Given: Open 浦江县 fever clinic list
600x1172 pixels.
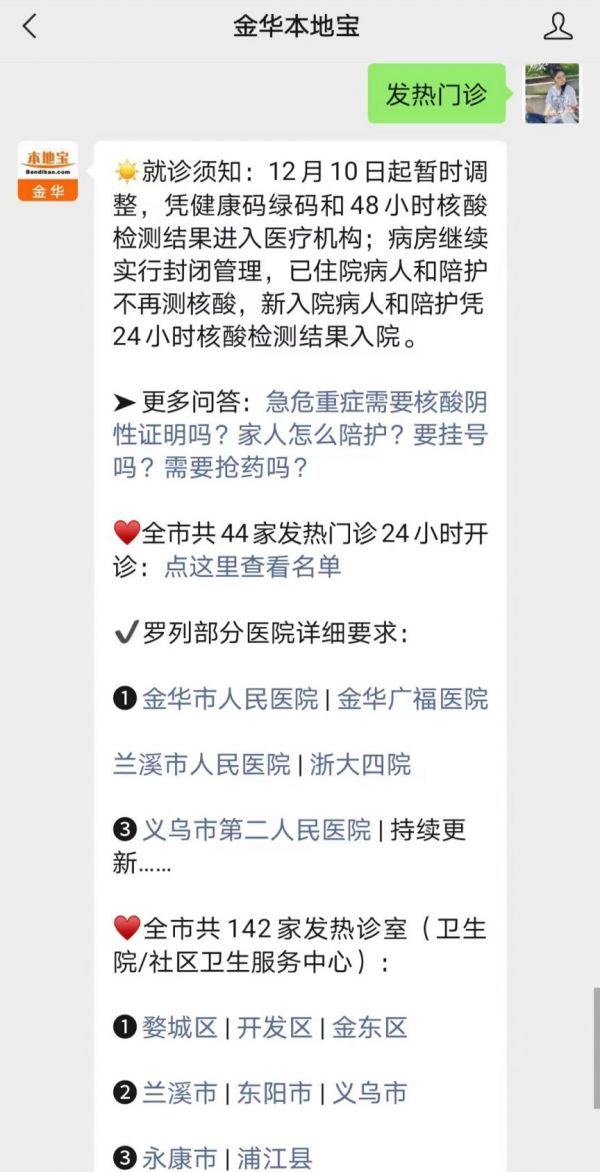Looking at the screenshot, I should pos(275,1158).
